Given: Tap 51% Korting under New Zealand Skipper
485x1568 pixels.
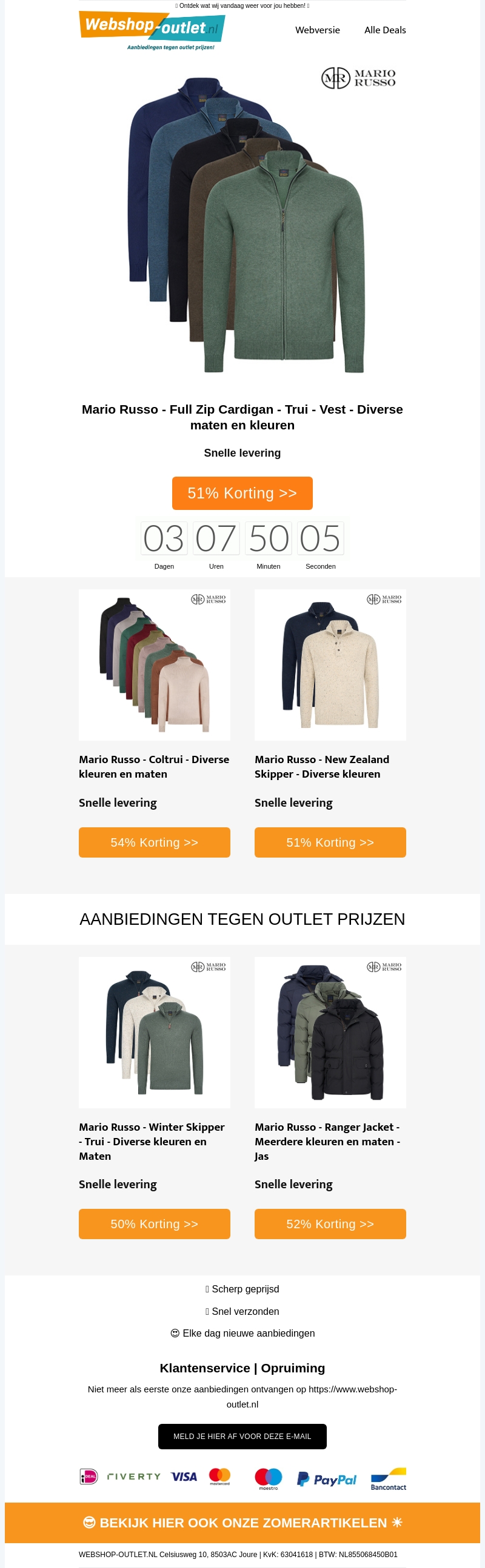Looking at the screenshot, I should click(x=330, y=842).
